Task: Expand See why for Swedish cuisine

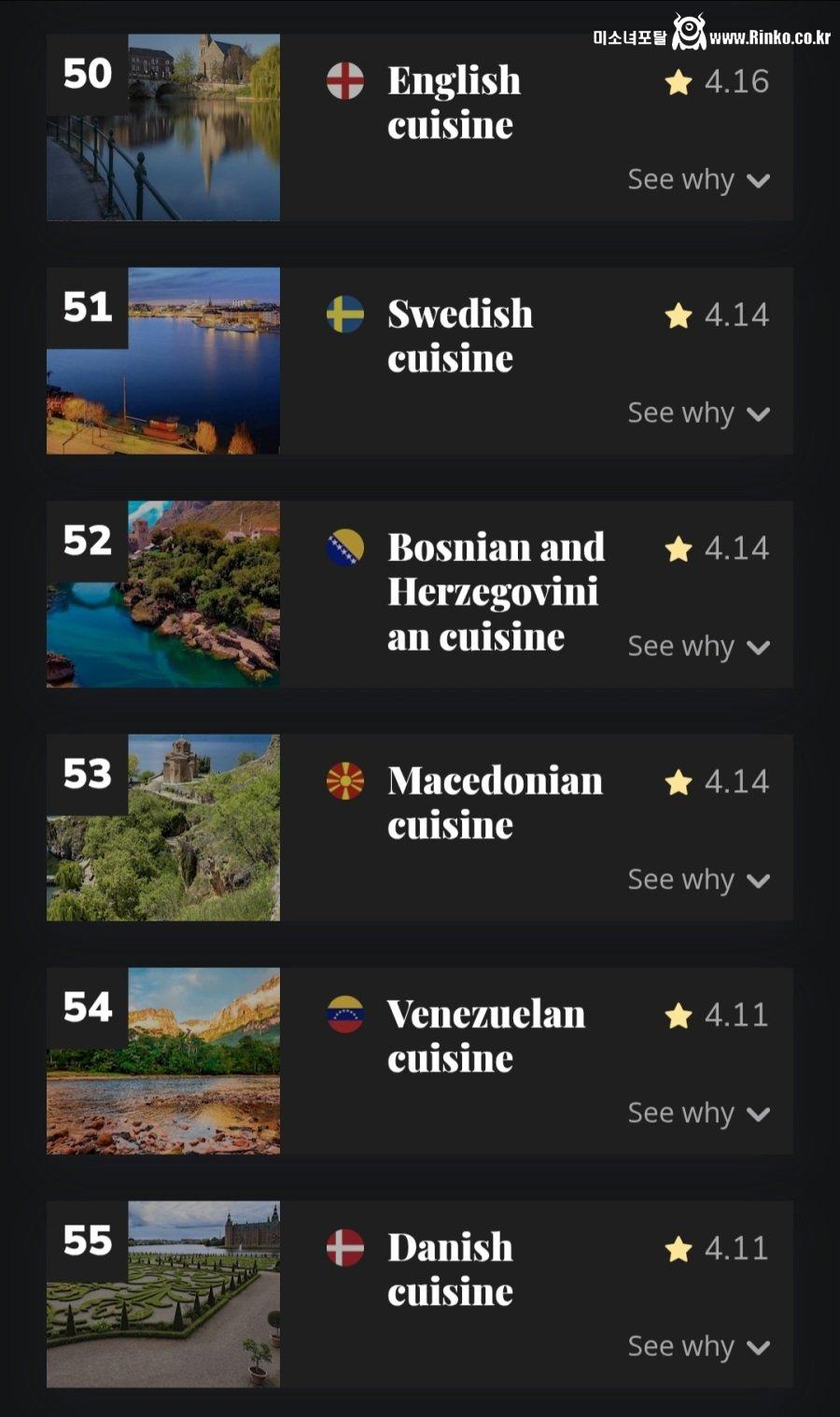Action: point(698,413)
